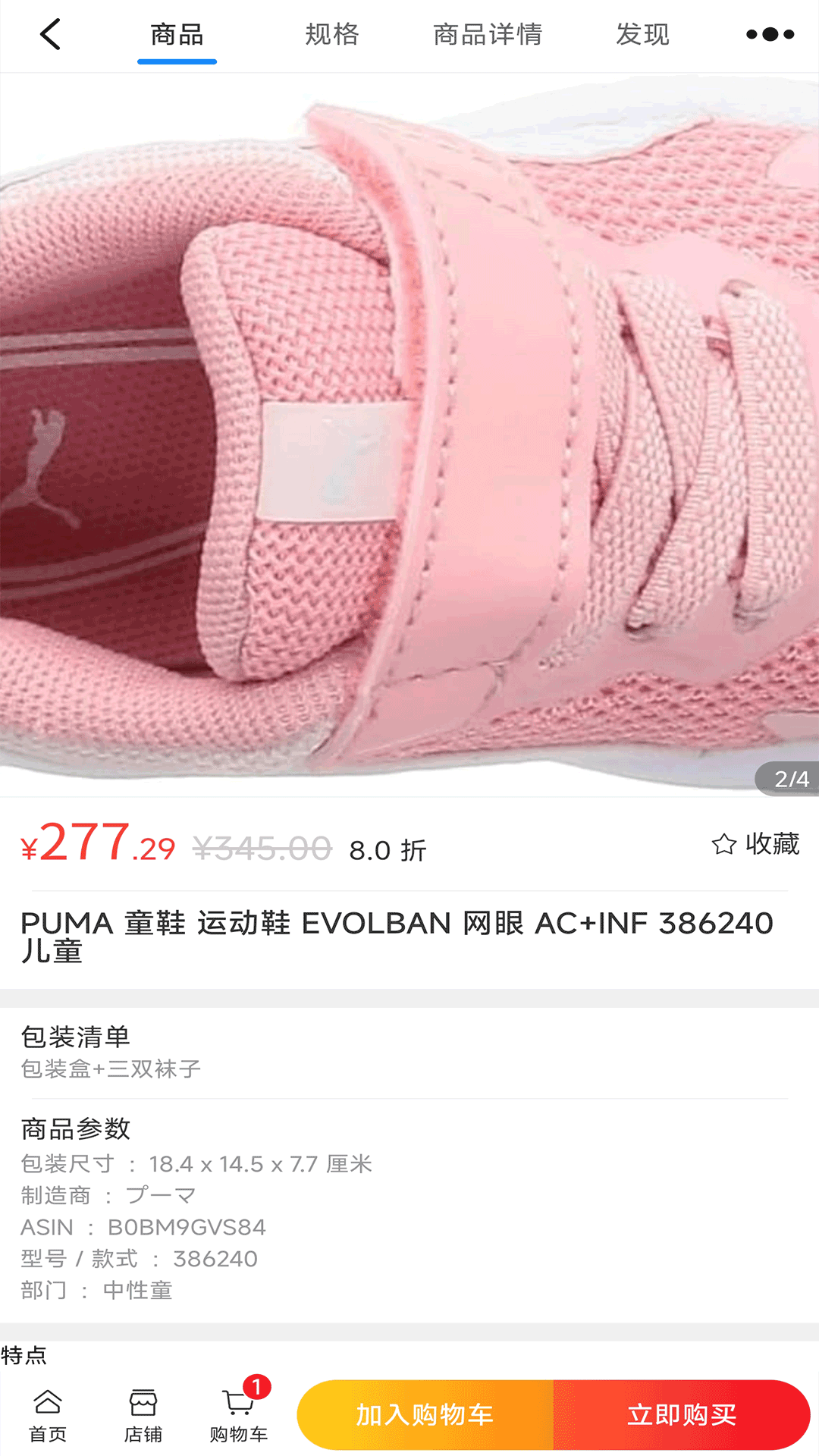Viewport: 819px width, 1456px height.
Task: Visit the 店铺 store page
Action: pyautogui.click(x=143, y=1415)
